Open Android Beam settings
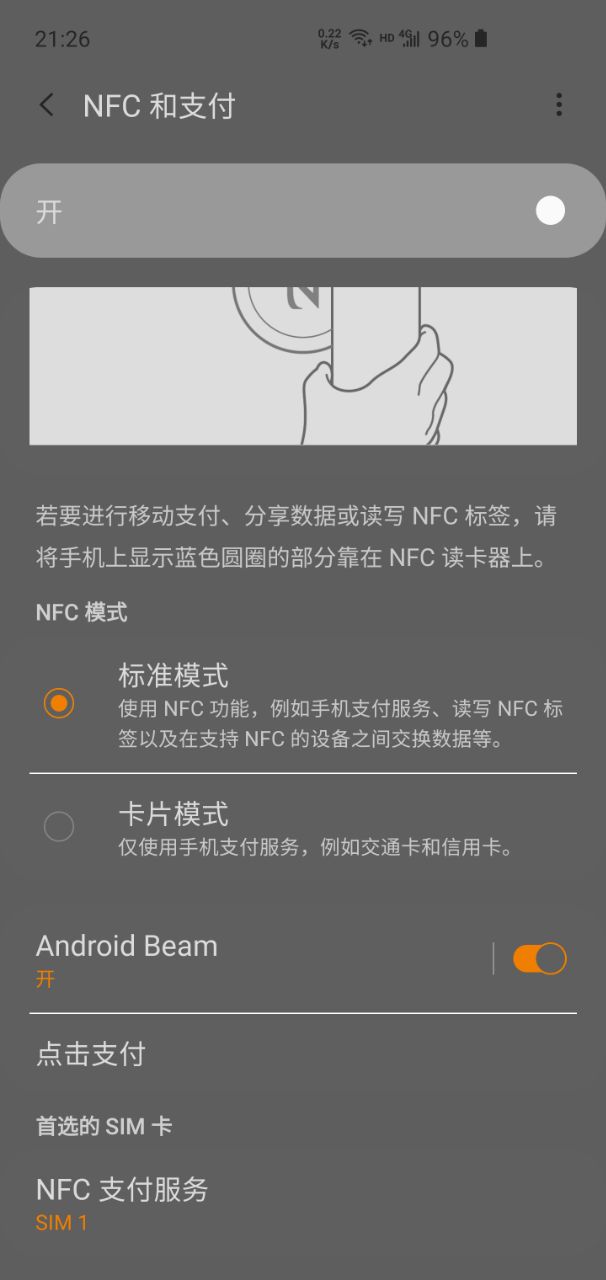The image size is (606, 1280). [258, 959]
